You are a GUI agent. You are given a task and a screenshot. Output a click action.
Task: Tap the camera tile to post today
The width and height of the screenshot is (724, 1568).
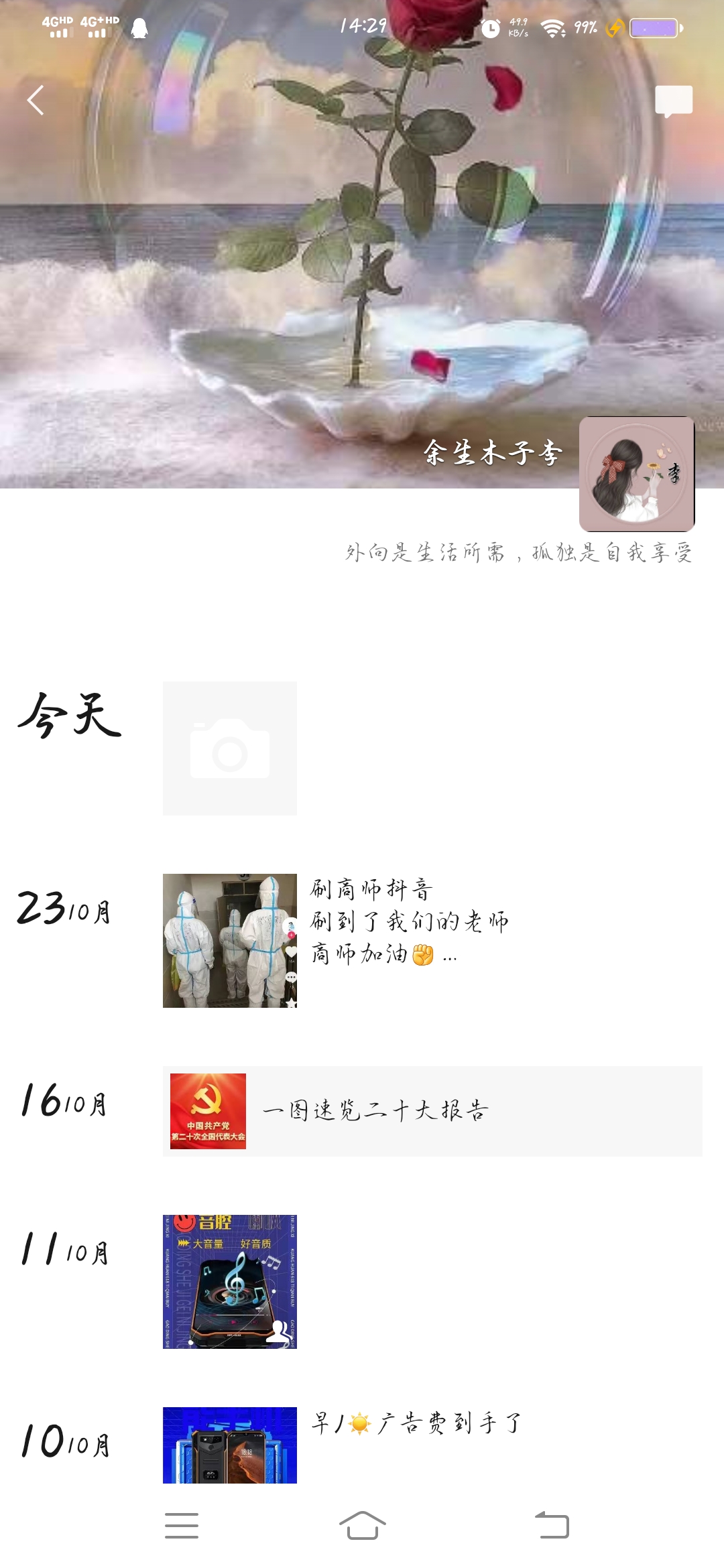tap(230, 748)
